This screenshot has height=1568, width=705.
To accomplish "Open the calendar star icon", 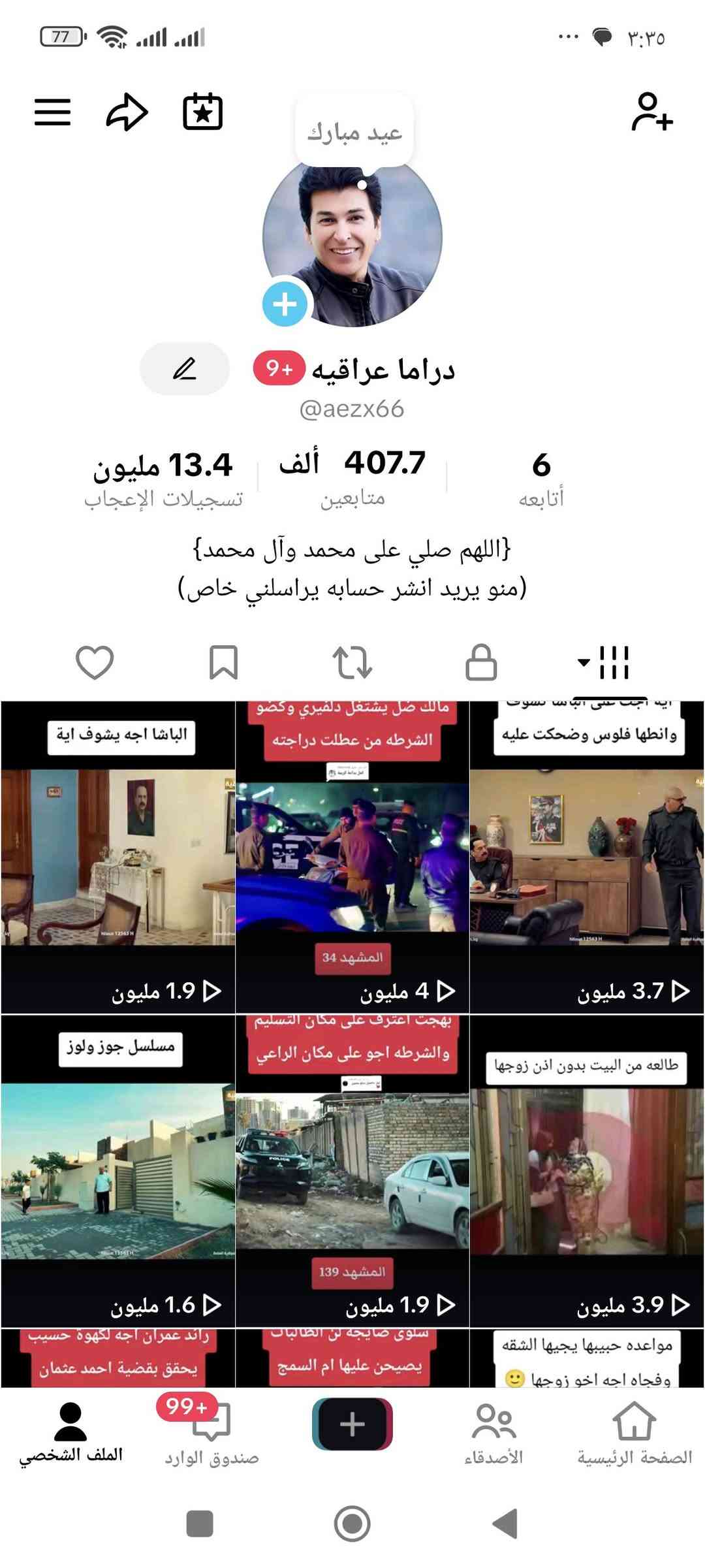I will pos(202,112).
